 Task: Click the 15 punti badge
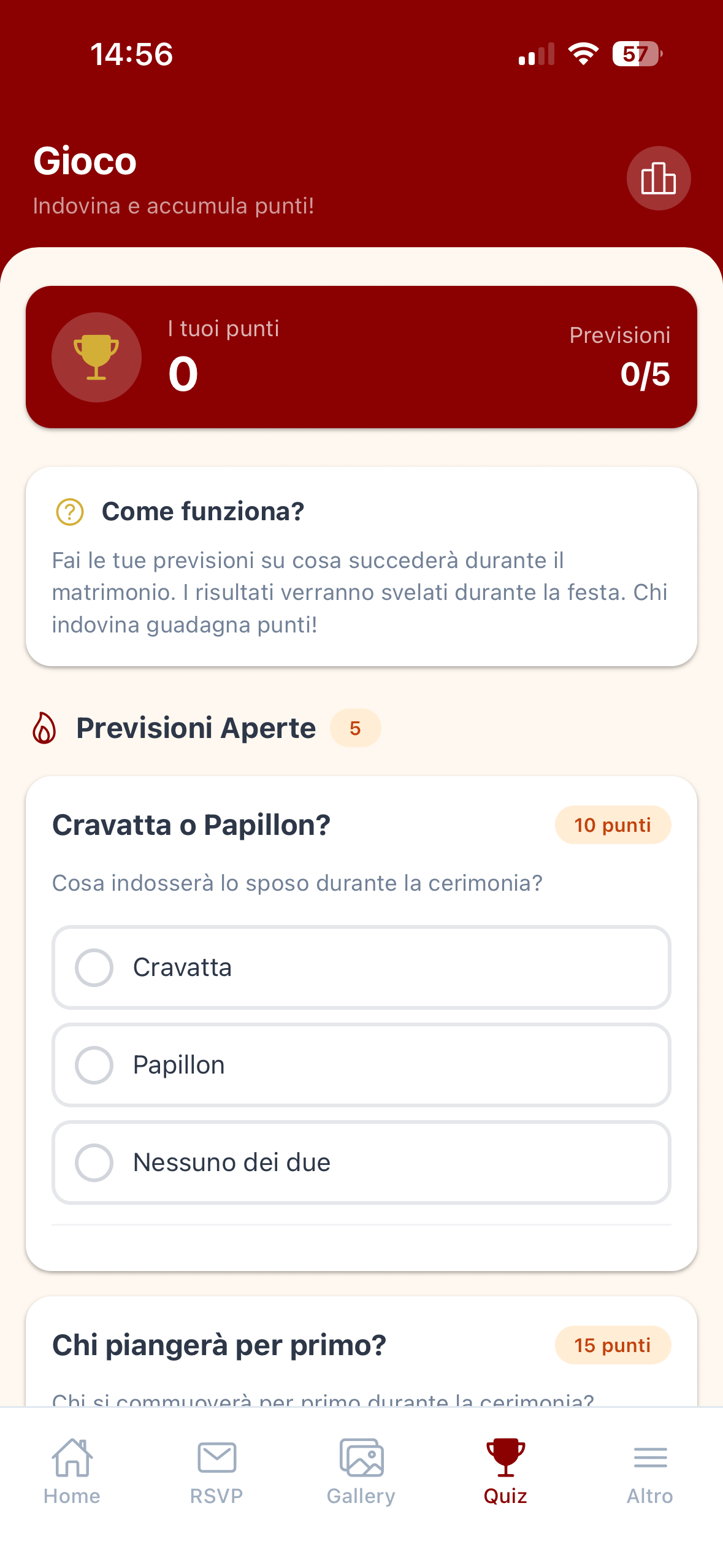[613, 1345]
